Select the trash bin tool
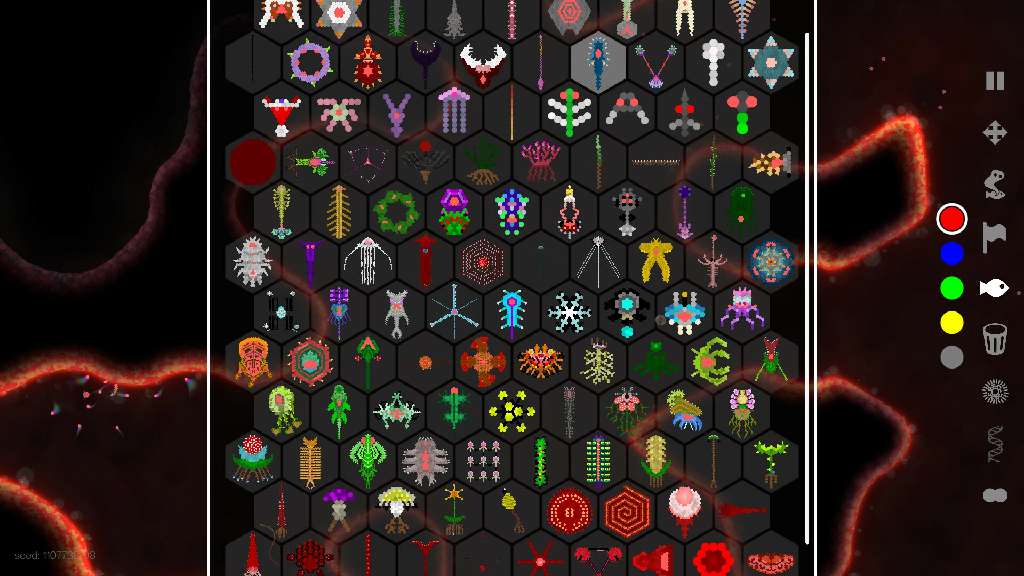The height and width of the screenshot is (576, 1024). 995,340
